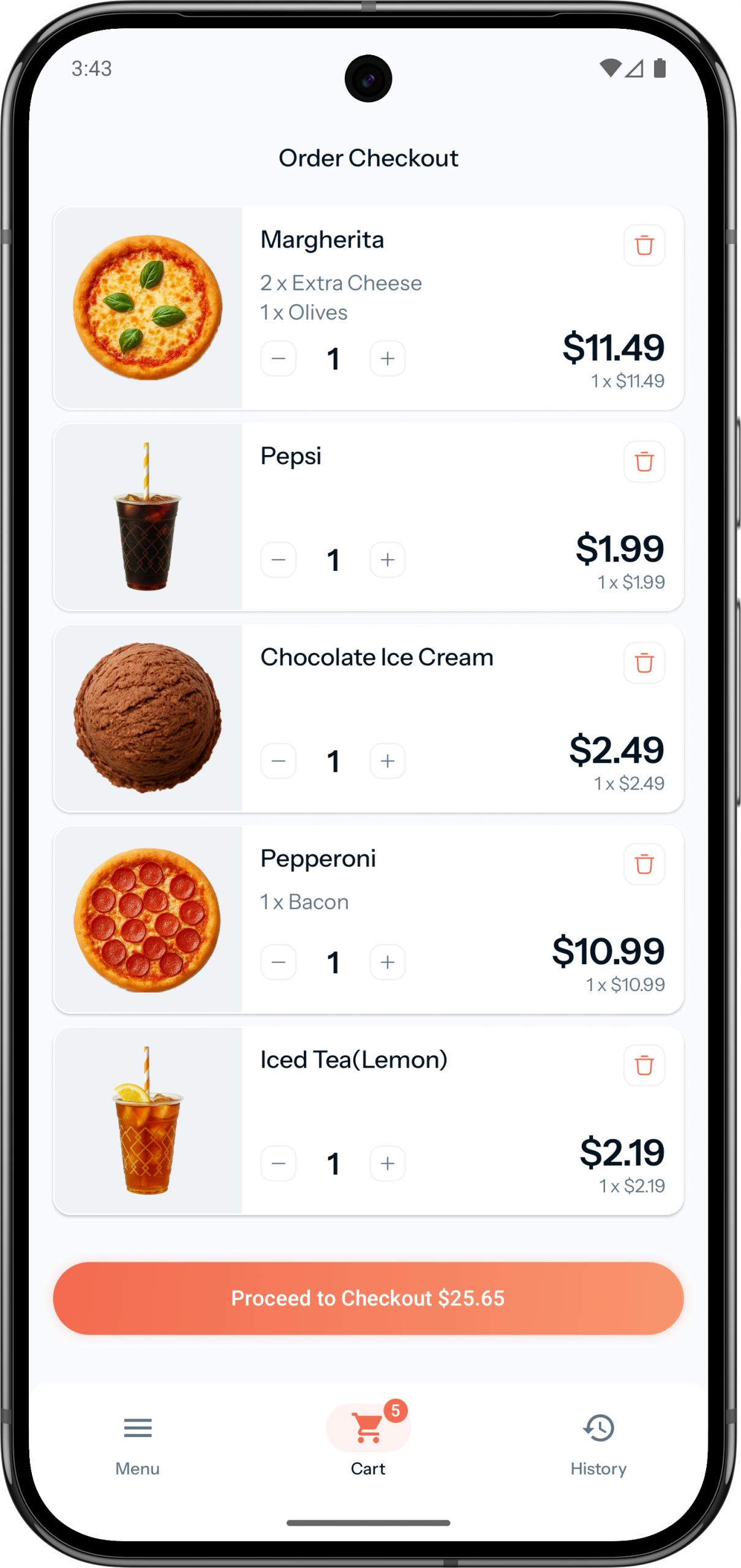Decrease Margherita quantity
This screenshot has height=1568, width=741.
(x=279, y=358)
